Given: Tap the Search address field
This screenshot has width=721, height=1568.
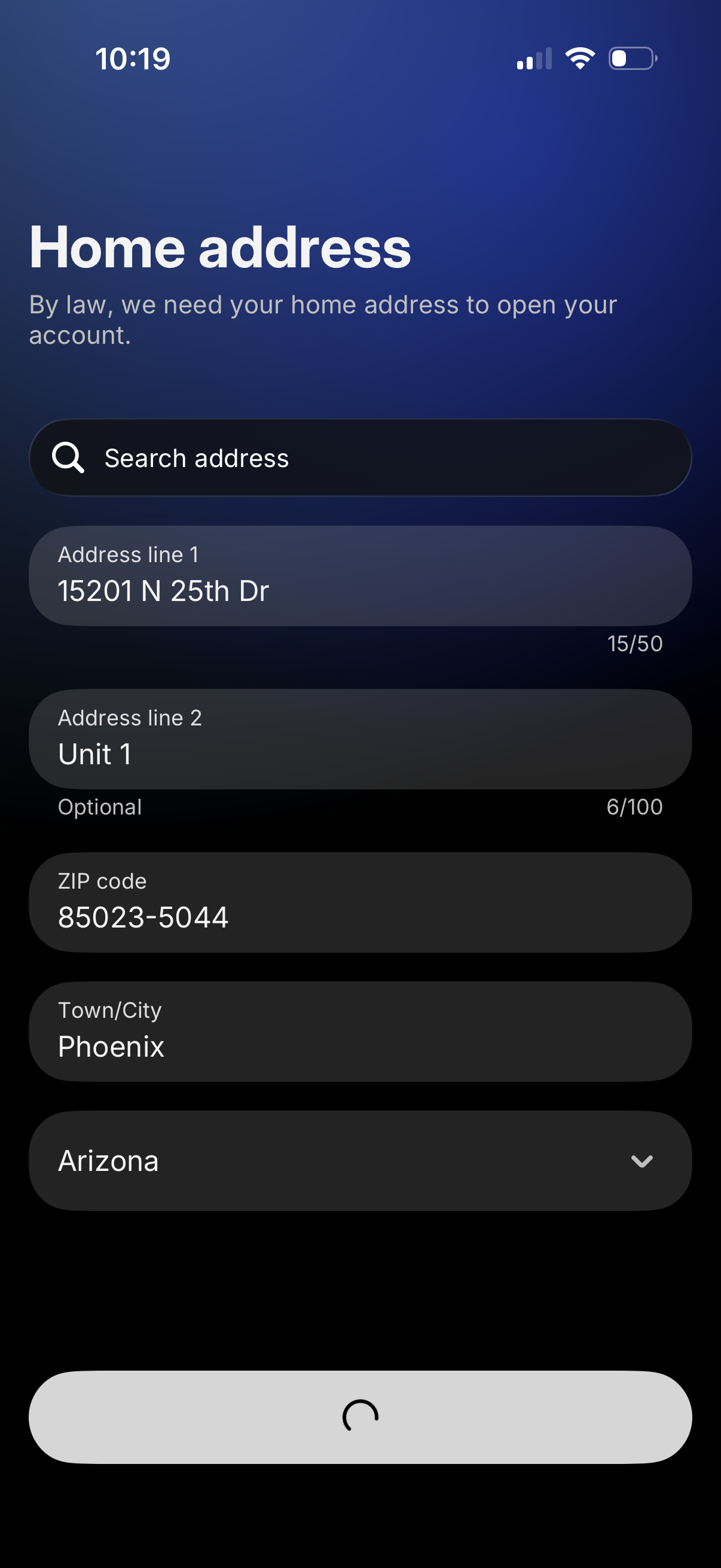Looking at the screenshot, I should point(360,457).
